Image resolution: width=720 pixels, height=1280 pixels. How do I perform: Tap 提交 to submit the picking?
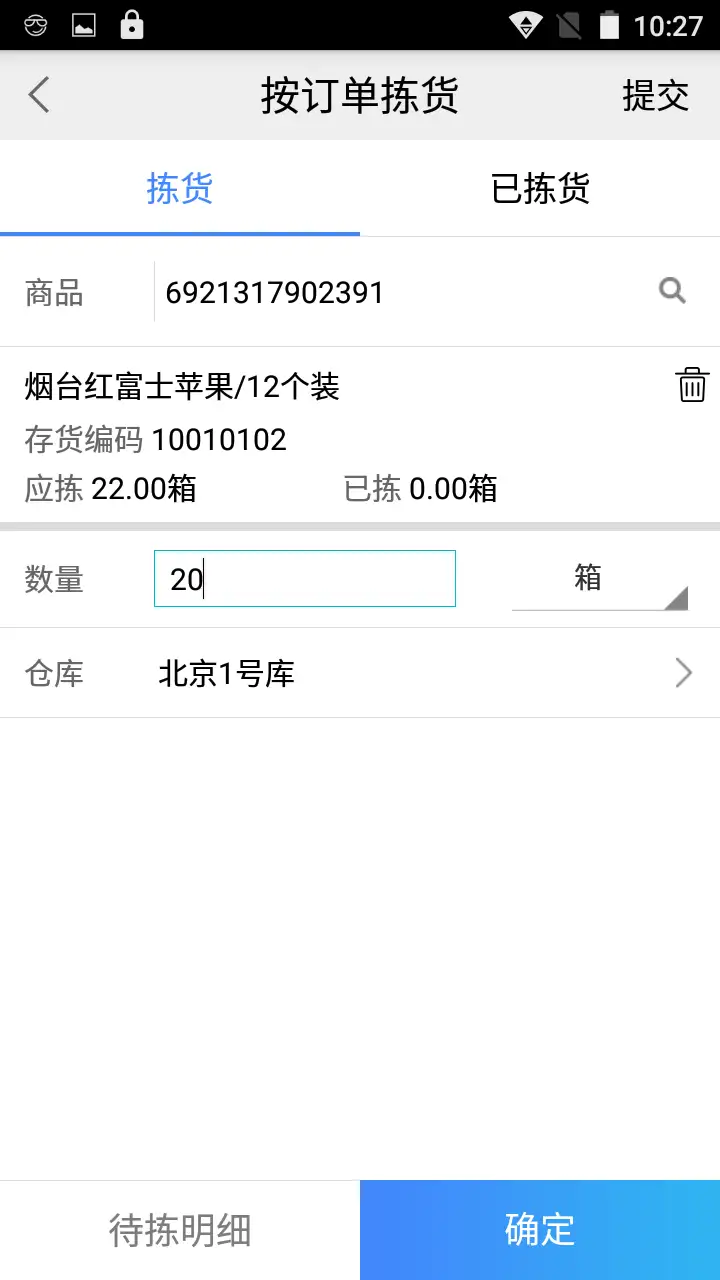pos(655,95)
